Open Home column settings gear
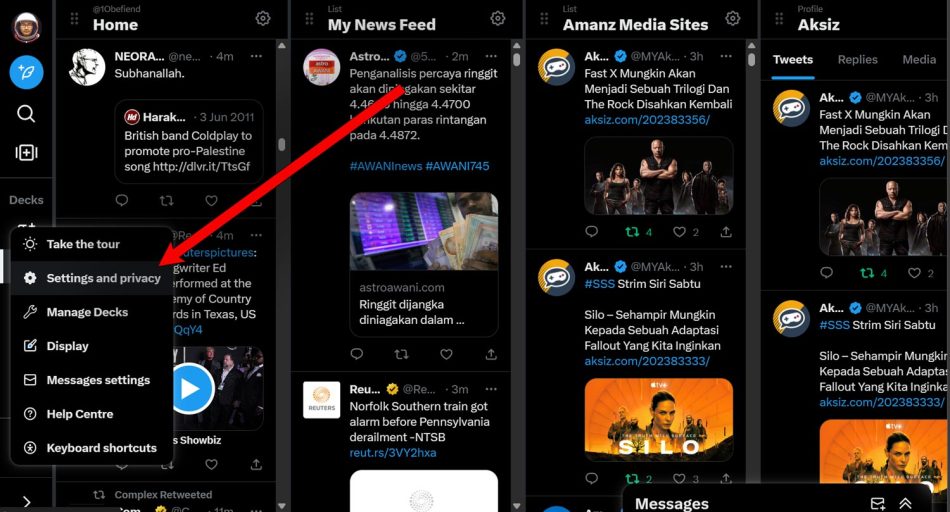Screen dimensions: 950x512 coord(263,18)
